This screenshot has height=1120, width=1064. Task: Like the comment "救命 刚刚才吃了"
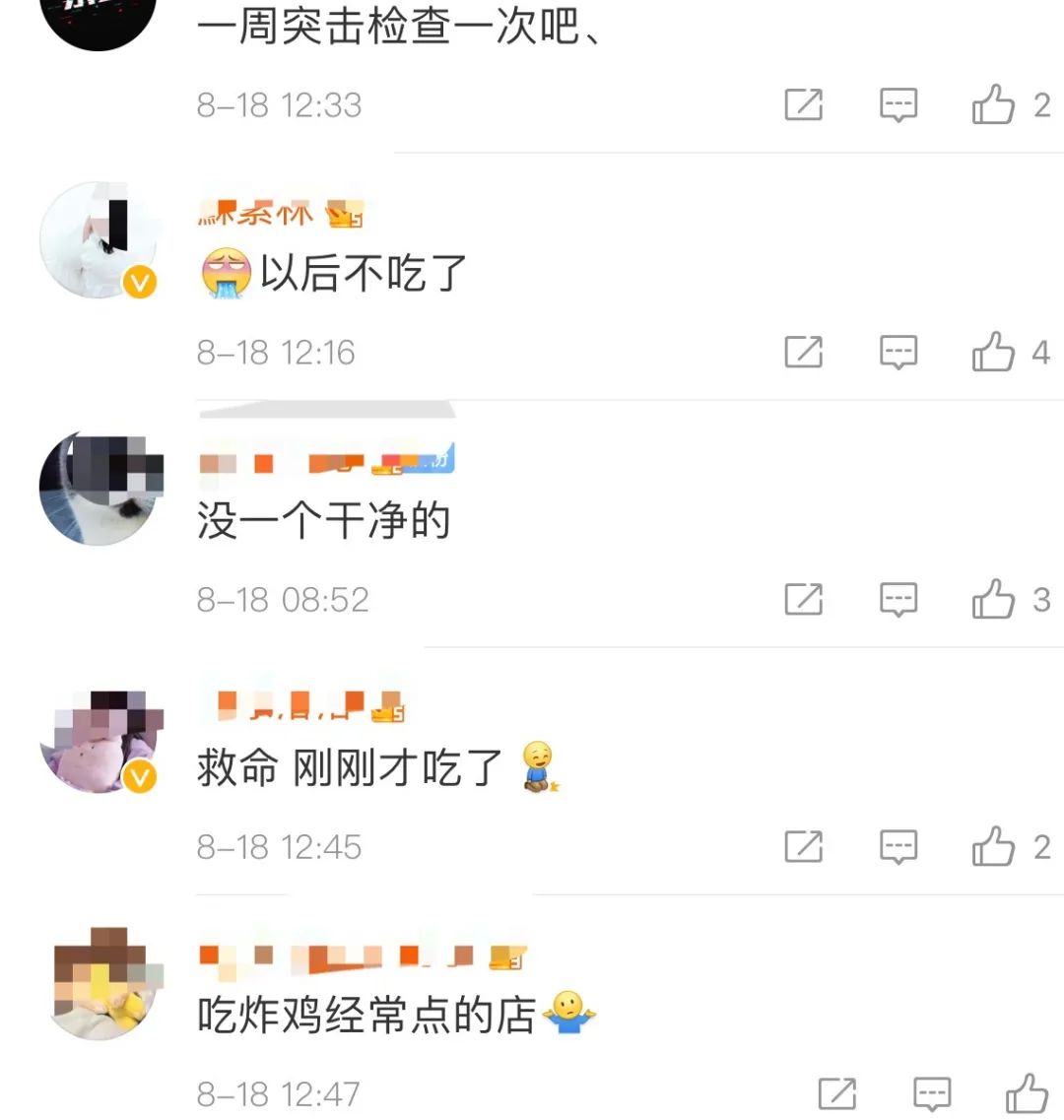[x=993, y=846]
